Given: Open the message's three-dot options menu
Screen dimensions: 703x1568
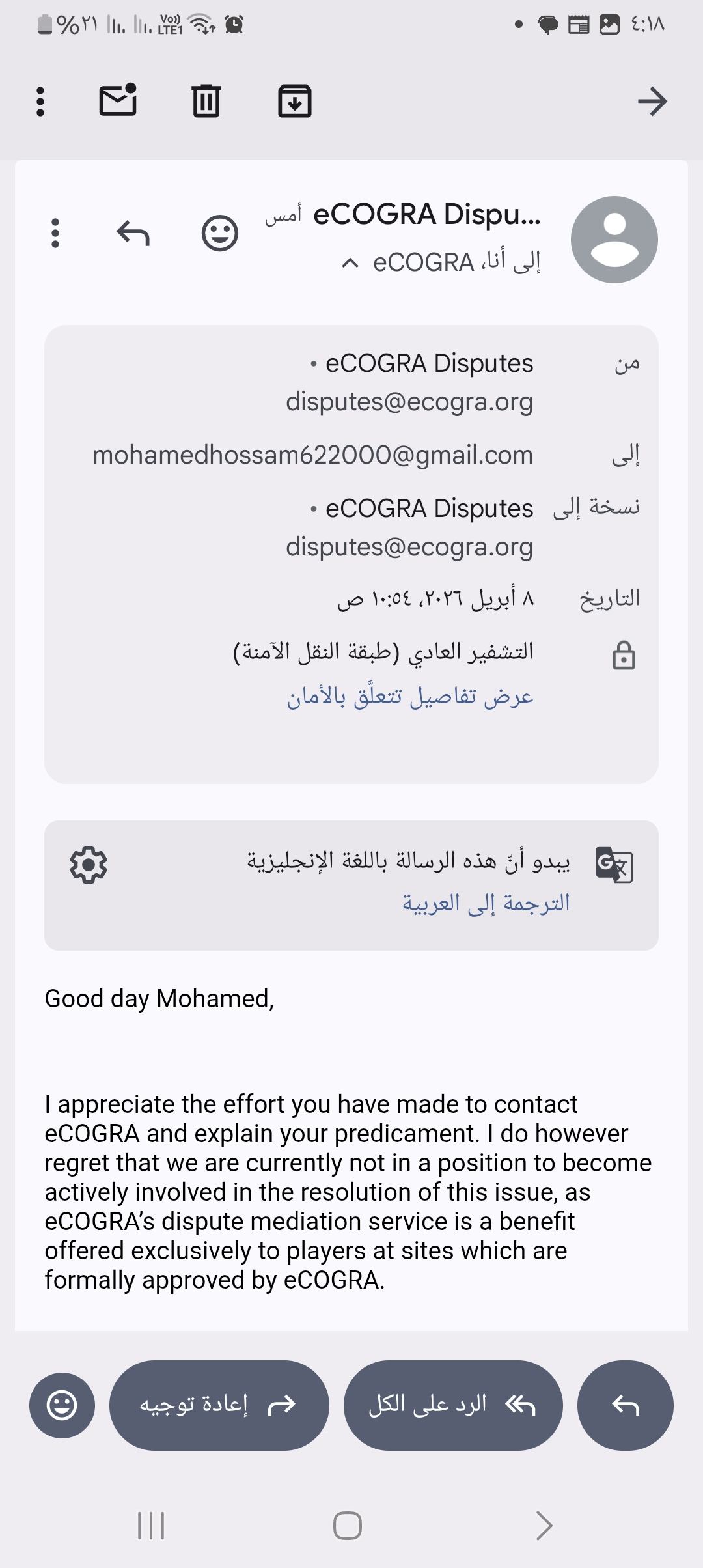Looking at the screenshot, I should [x=55, y=233].
